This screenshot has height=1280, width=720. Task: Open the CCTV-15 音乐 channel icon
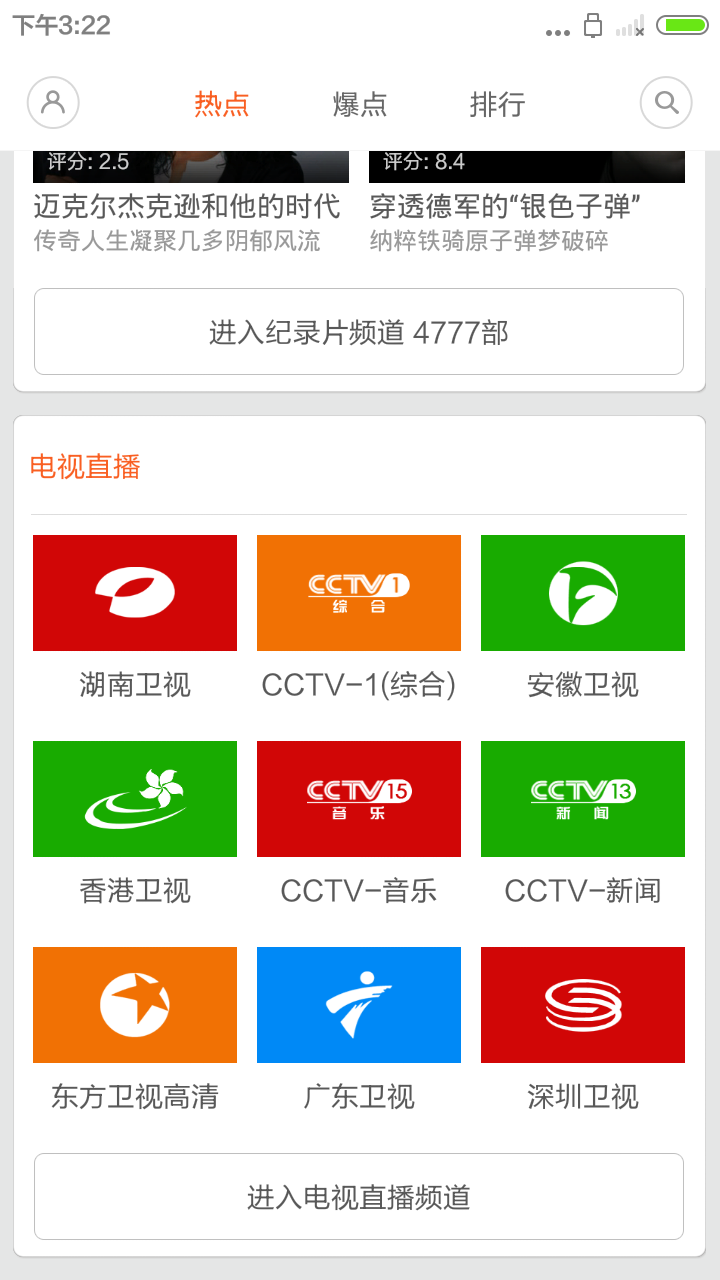(x=359, y=798)
